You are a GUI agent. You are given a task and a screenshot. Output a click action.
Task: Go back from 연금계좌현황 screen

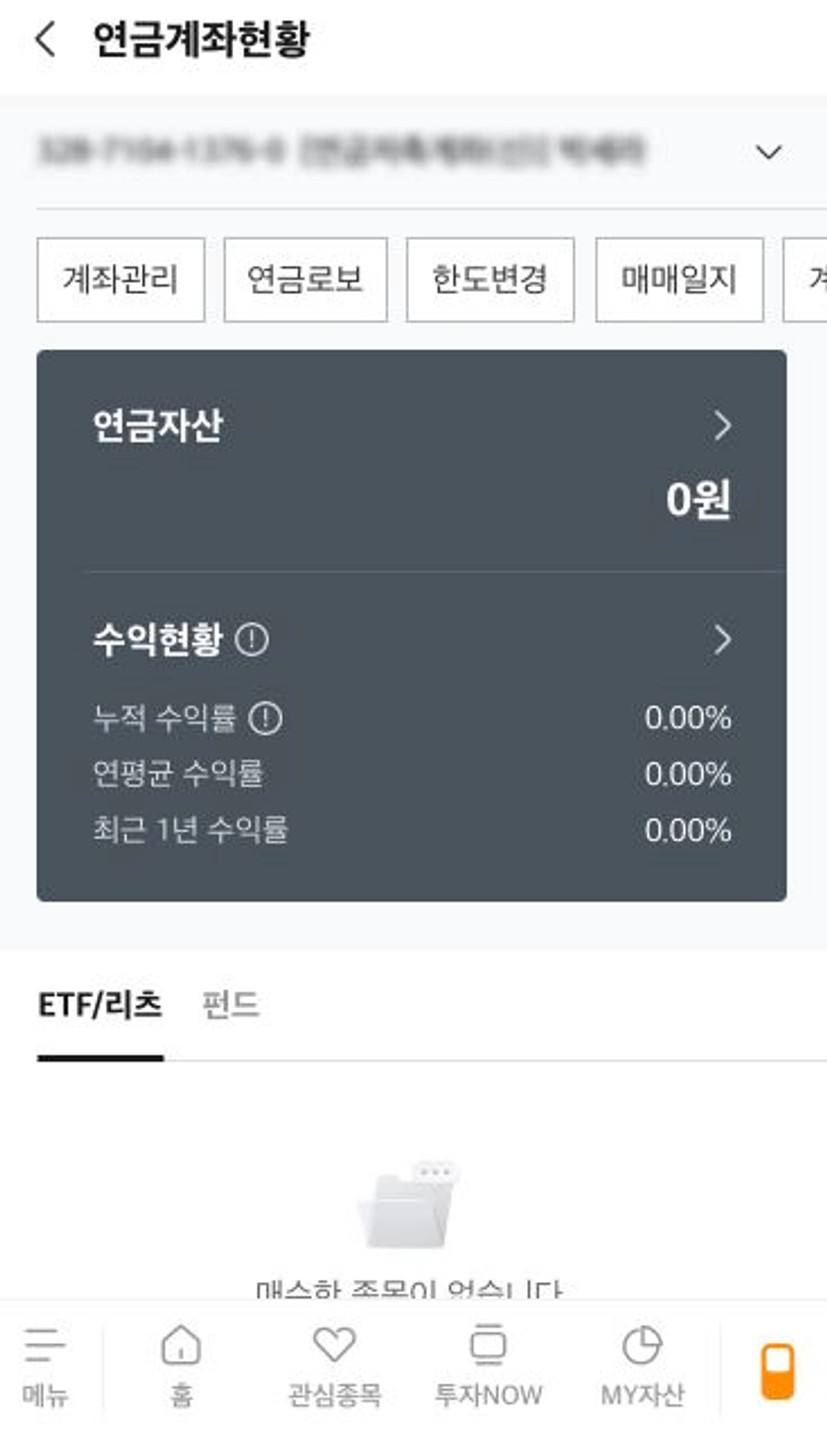(45, 40)
